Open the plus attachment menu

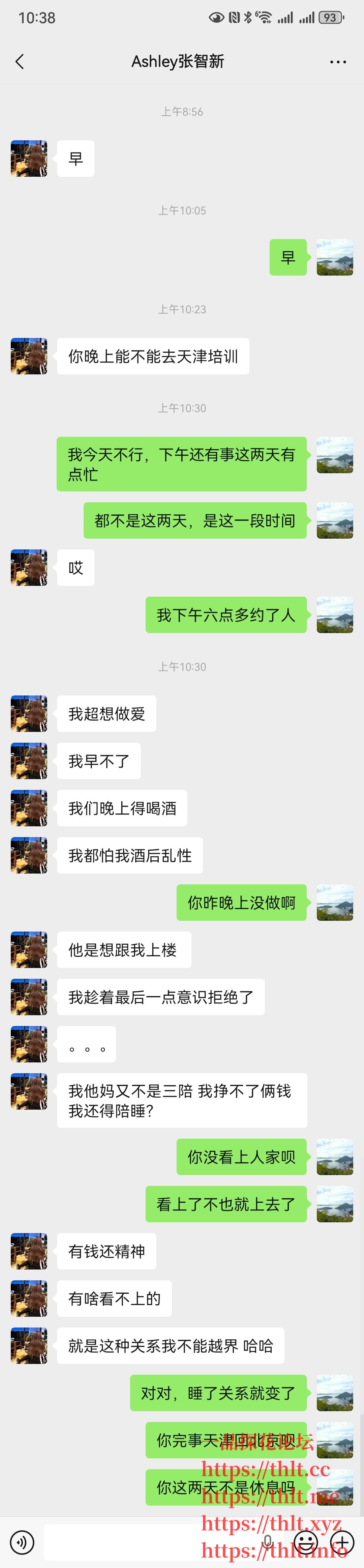[342, 1542]
